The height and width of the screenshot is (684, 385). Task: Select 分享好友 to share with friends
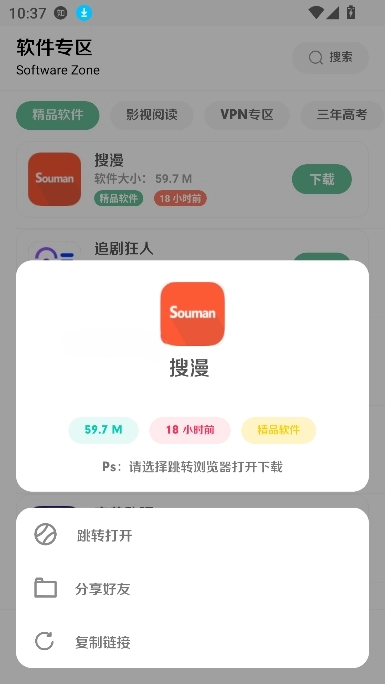click(192, 588)
